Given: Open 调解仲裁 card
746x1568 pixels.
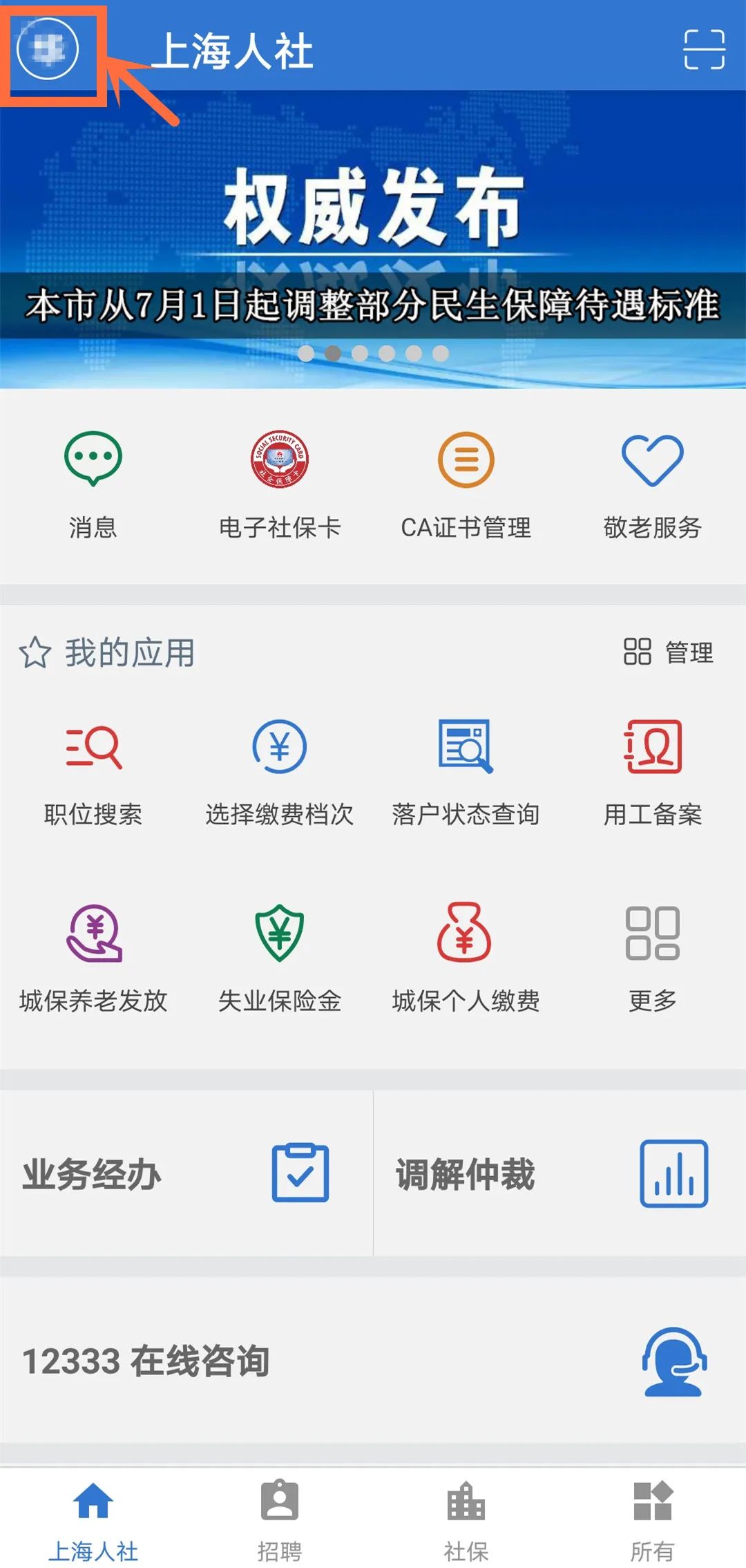Looking at the screenshot, I should pos(560,1173).
